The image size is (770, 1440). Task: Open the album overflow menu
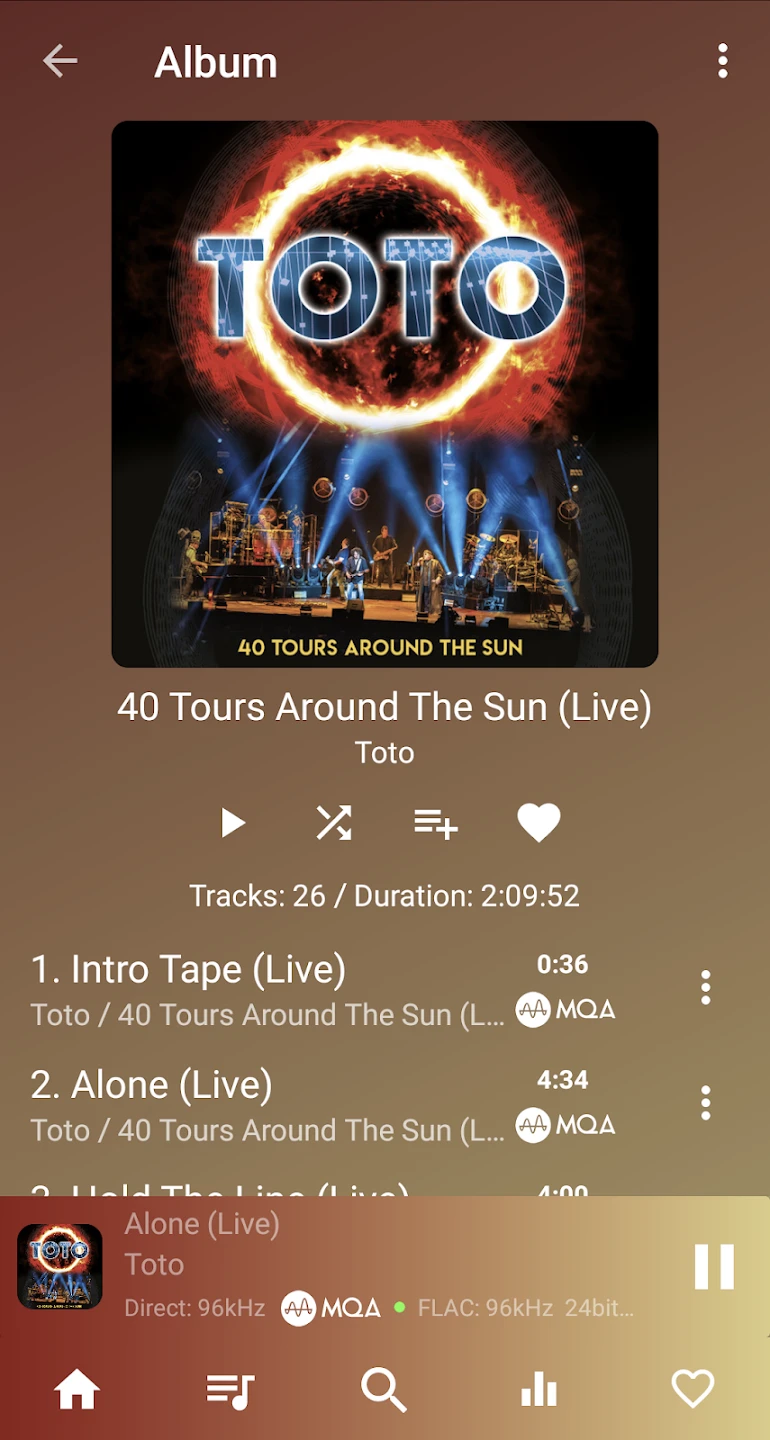click(x=722, y=62)
